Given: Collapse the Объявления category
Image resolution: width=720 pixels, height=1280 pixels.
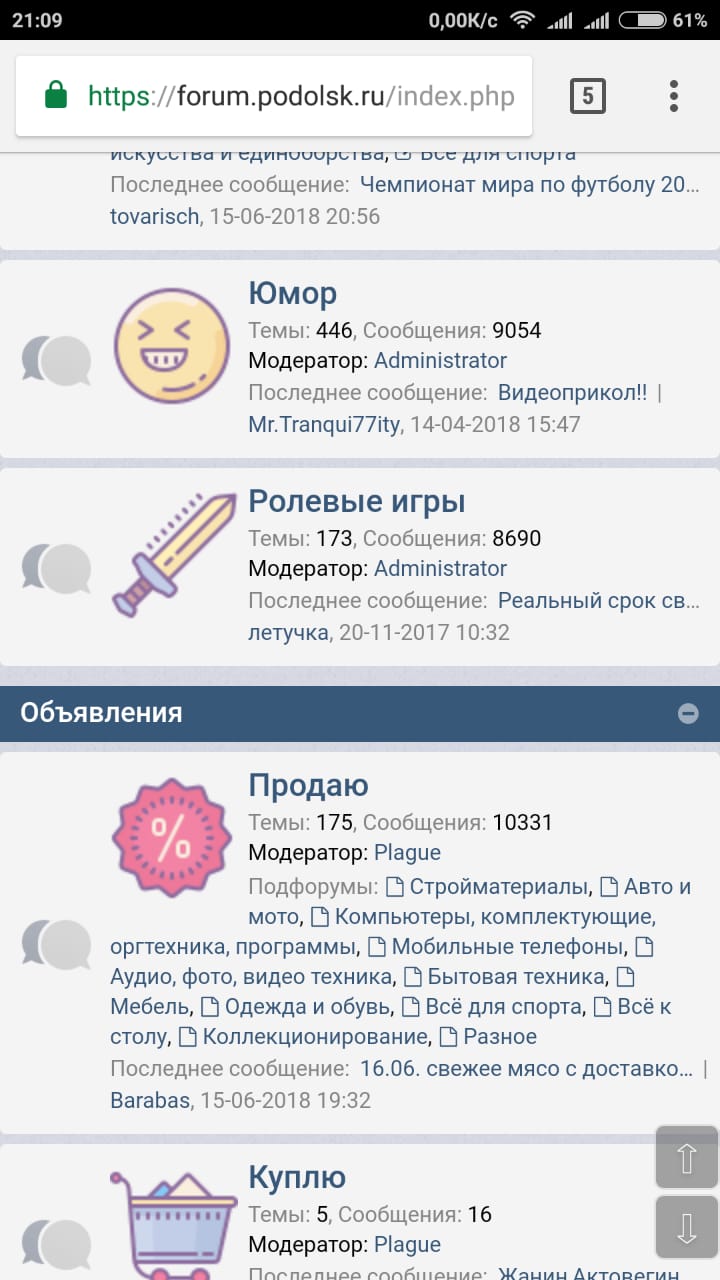Looking at the screenshot, I should [688, 713].
